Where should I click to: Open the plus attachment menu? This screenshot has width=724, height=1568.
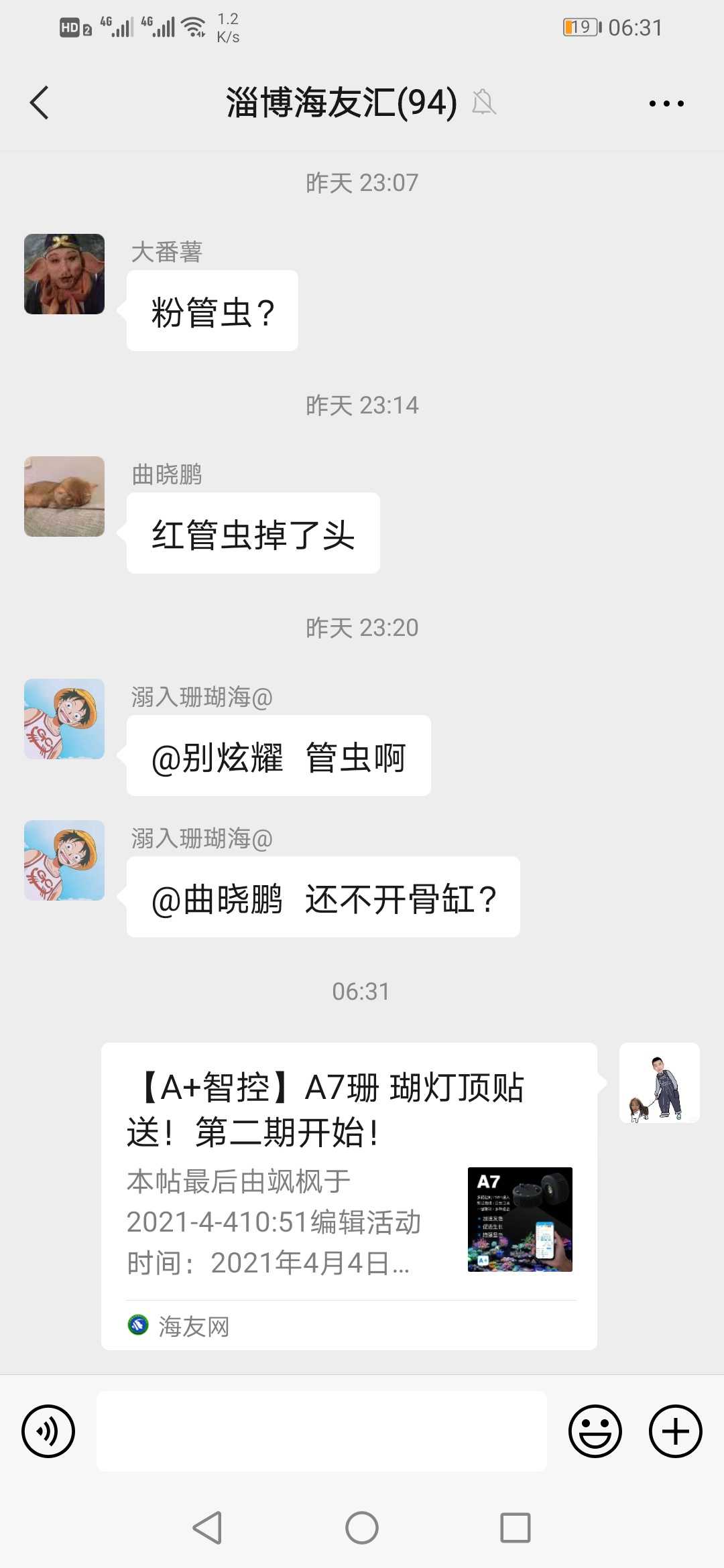675,1431
